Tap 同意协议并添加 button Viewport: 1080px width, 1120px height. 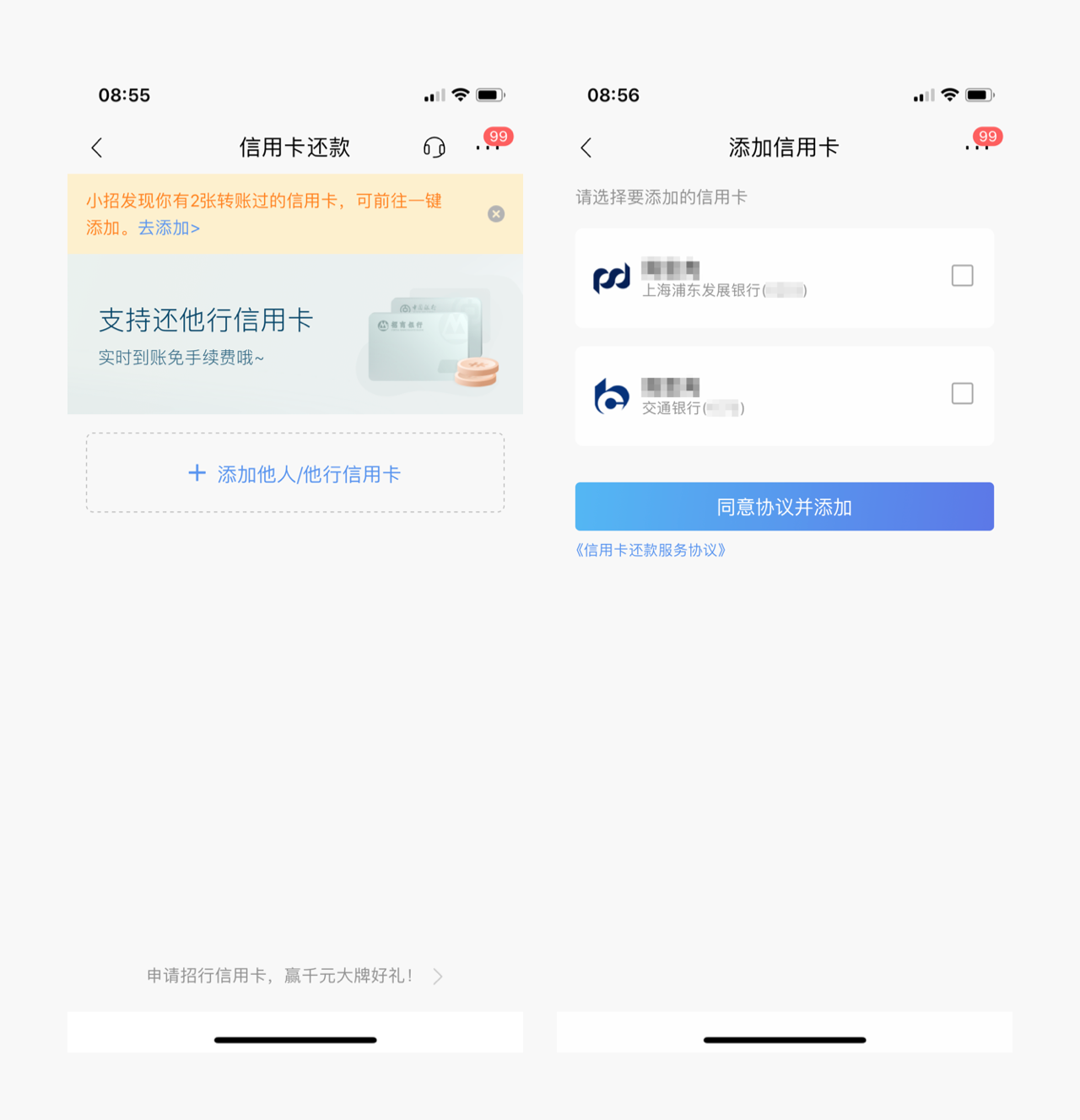point(785,507)
